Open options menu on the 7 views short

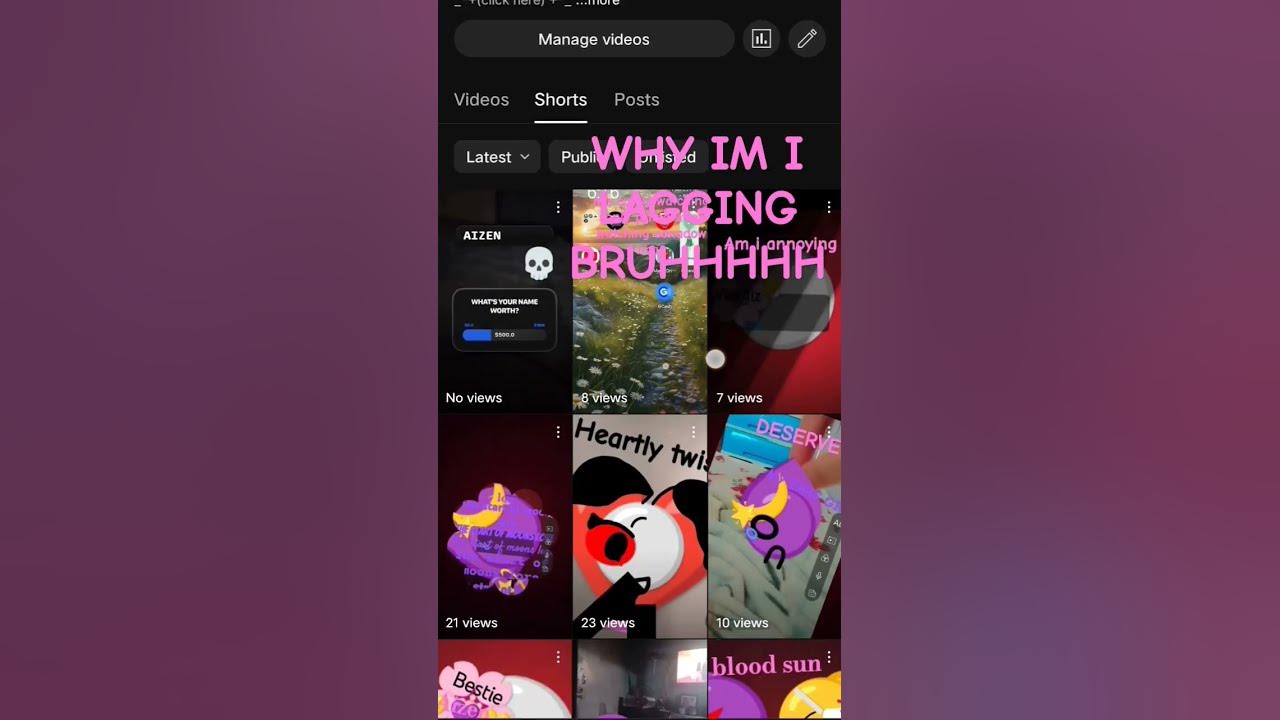[x=828, y=207]
